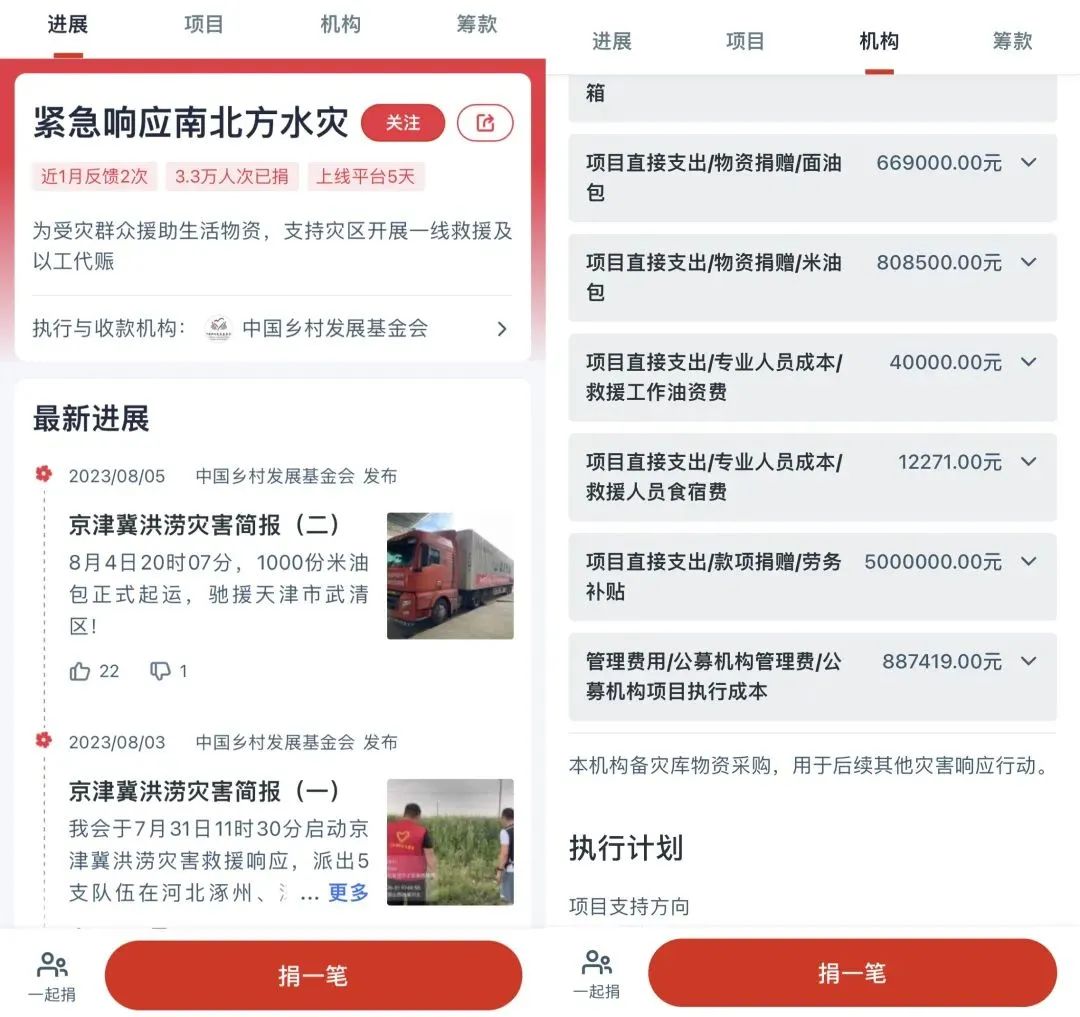Expand 劳务补贴 5000000.00元 expense row

(1028, 562)
